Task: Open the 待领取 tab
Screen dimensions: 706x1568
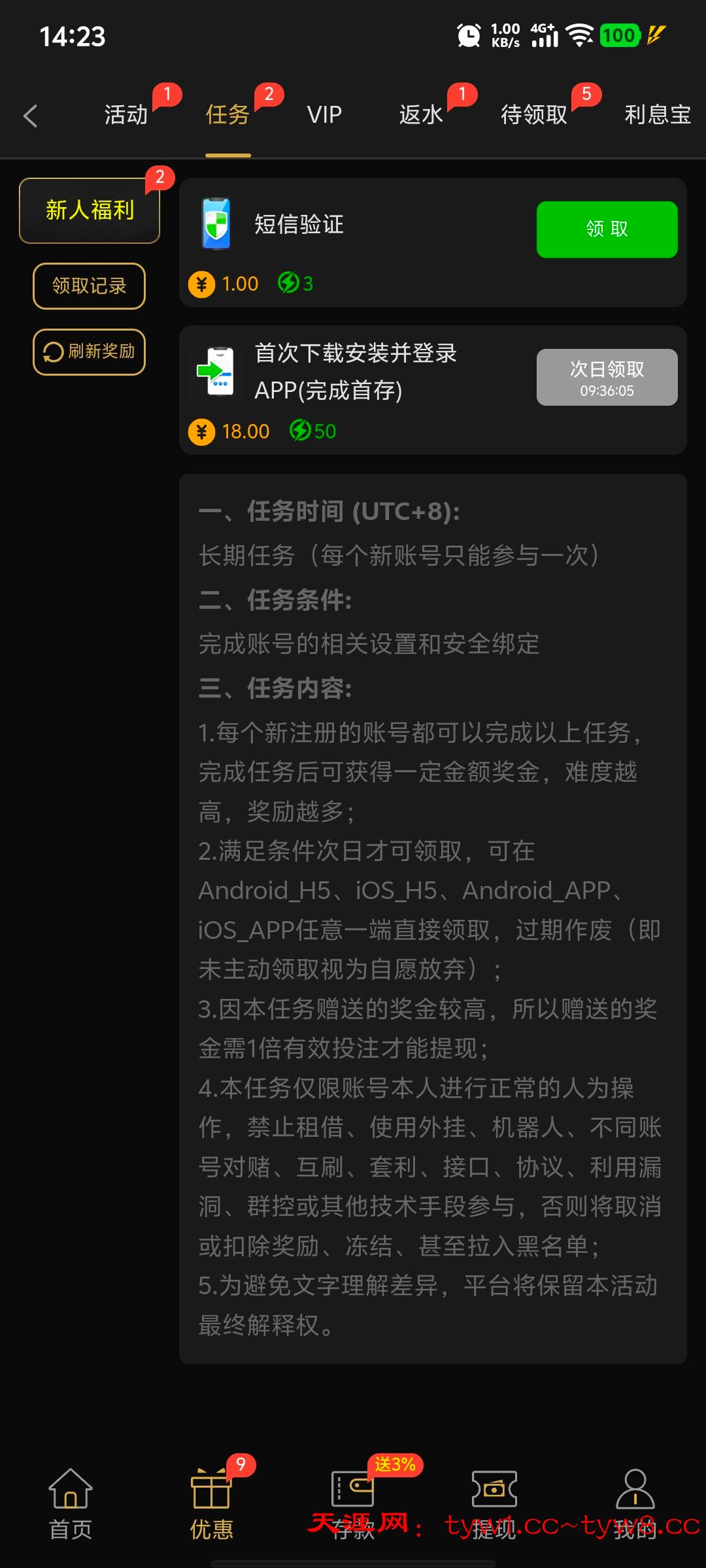Action: click(533, 115)
